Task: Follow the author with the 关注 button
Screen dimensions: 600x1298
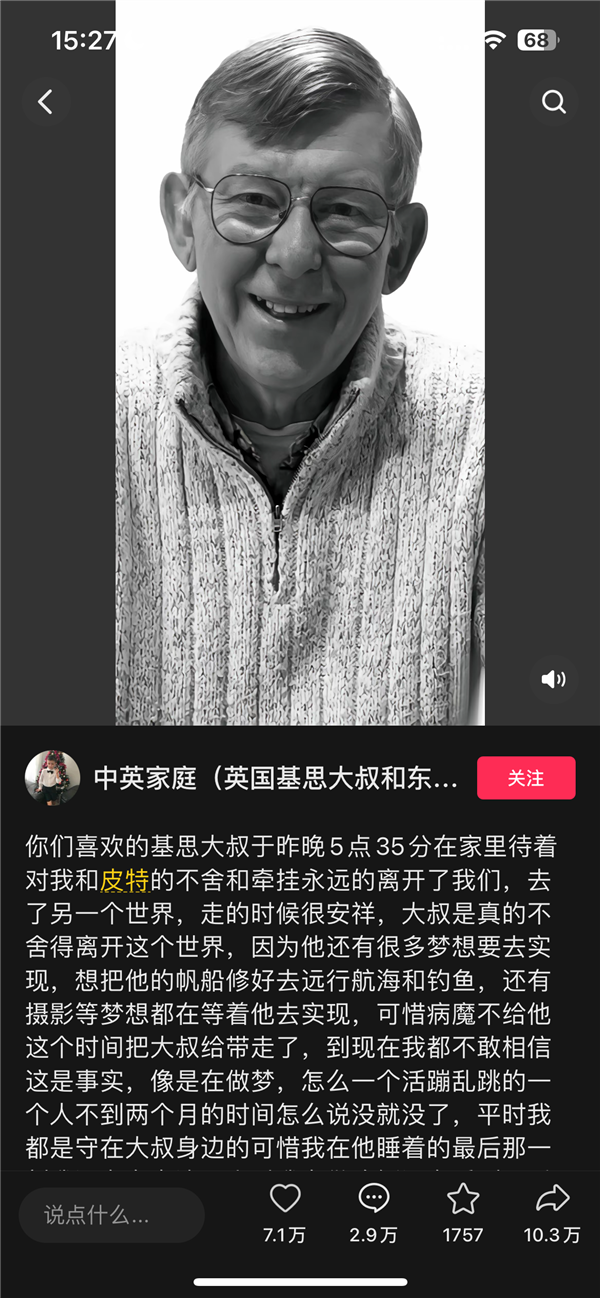Action: (526, 778)
